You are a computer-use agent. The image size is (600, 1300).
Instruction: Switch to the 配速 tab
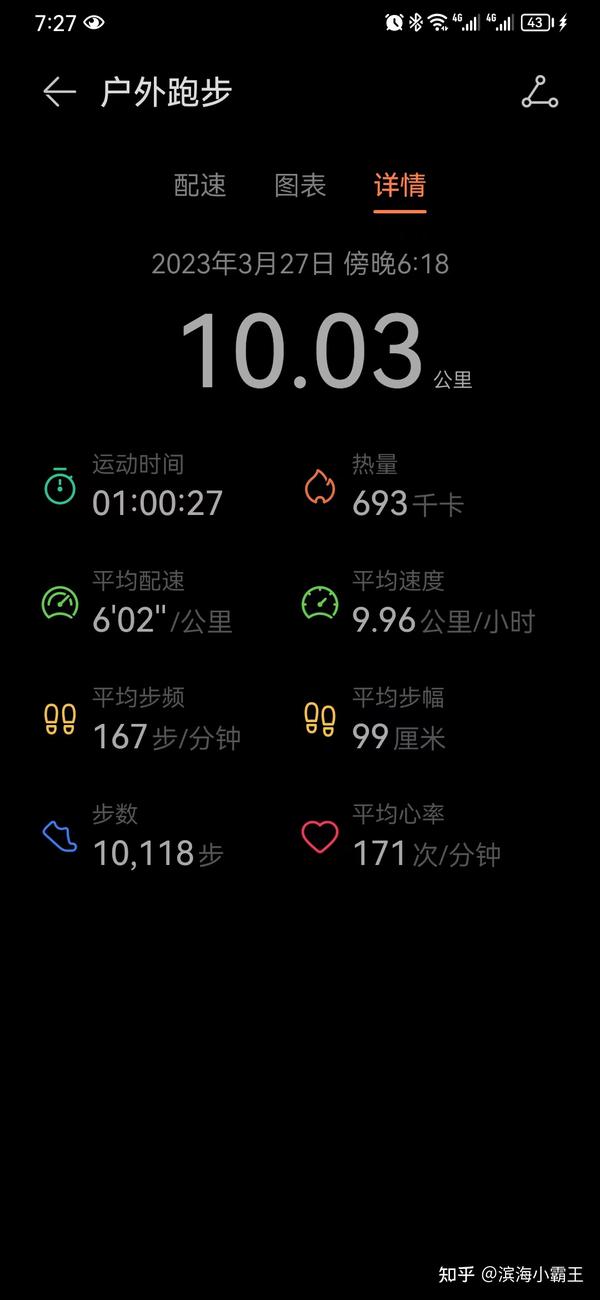click(x=200, y=185)
